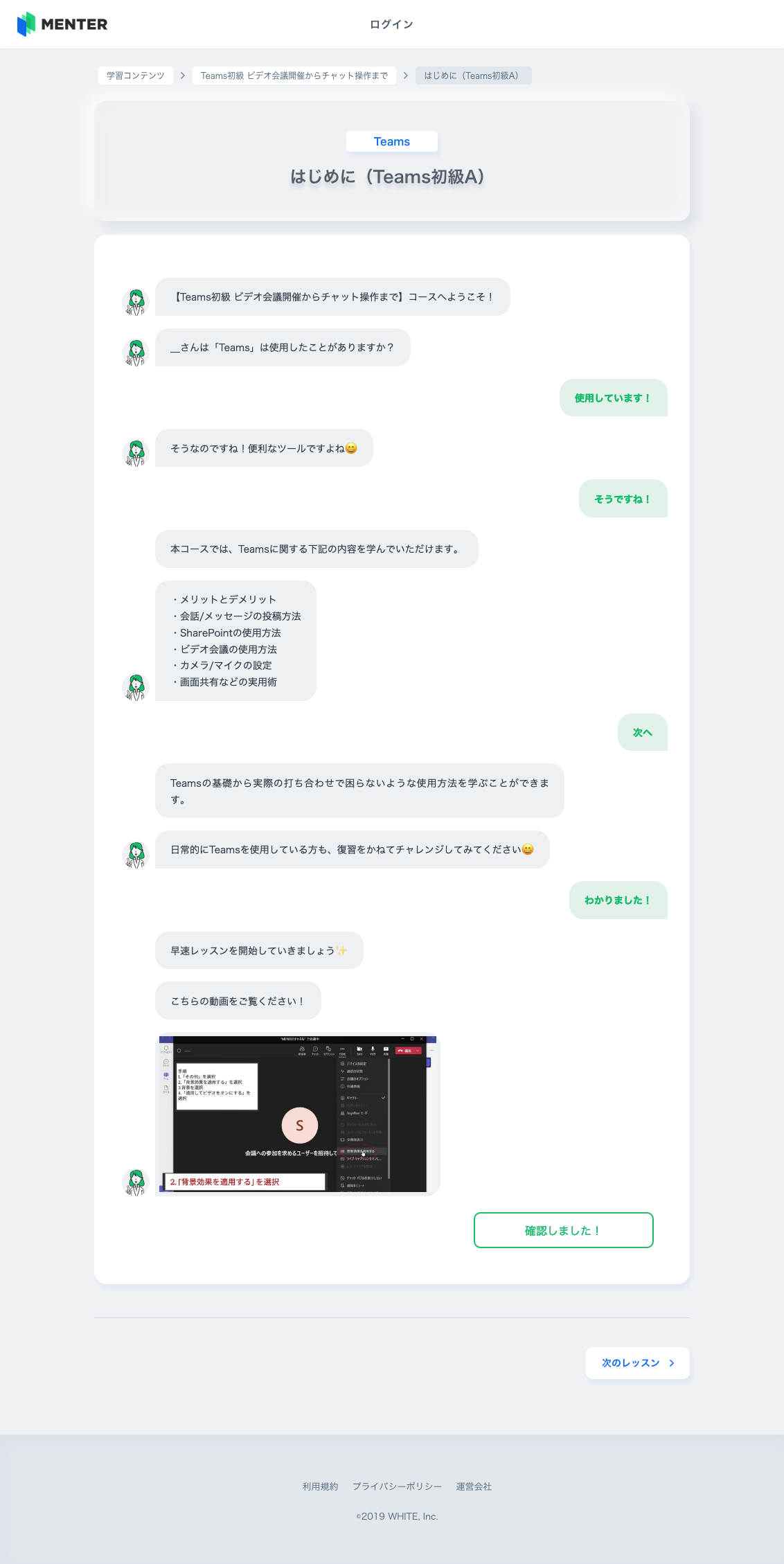Tap the Teams category tag
The width and height of the screenshot is (784, 1564).
click(x=391, y=141)
